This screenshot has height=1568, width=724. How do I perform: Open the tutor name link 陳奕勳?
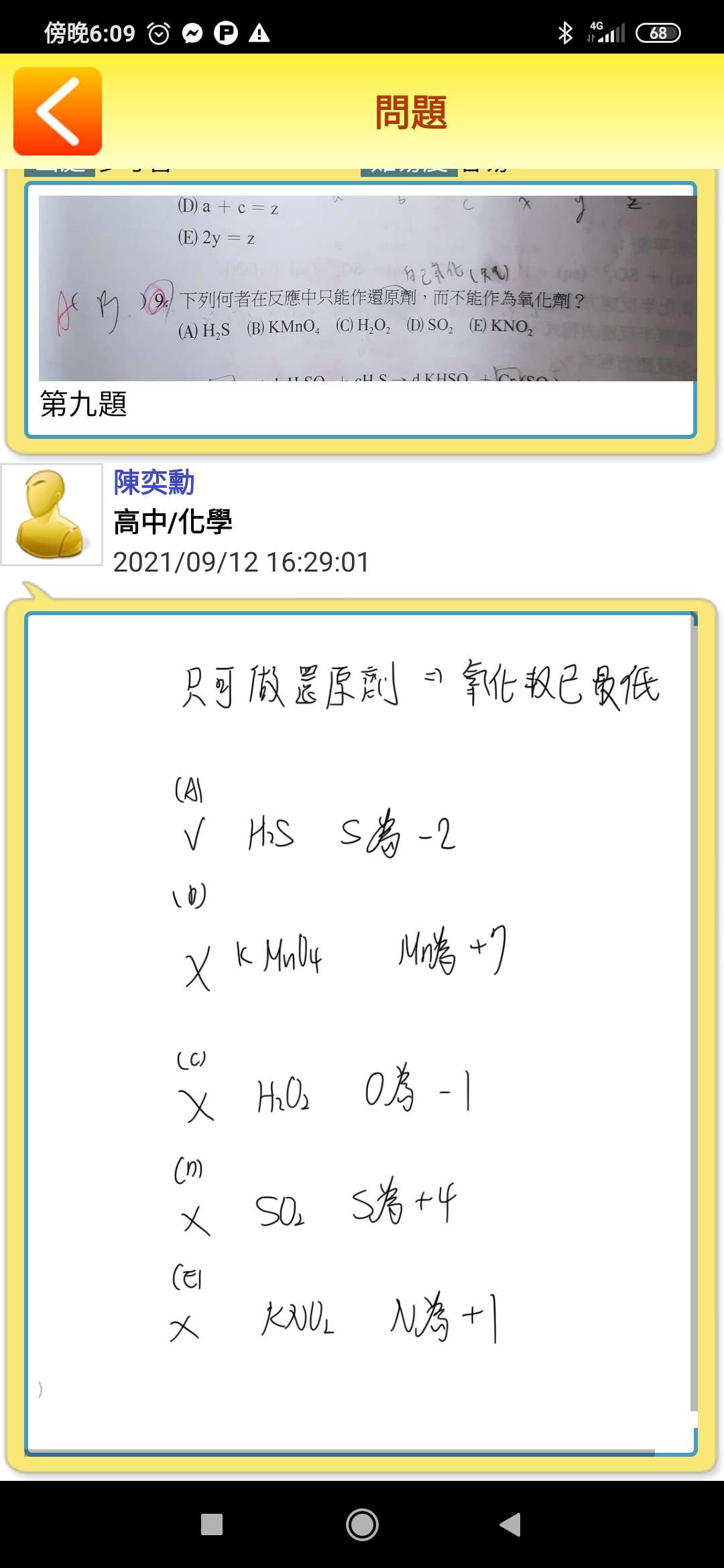pos(154,482)
